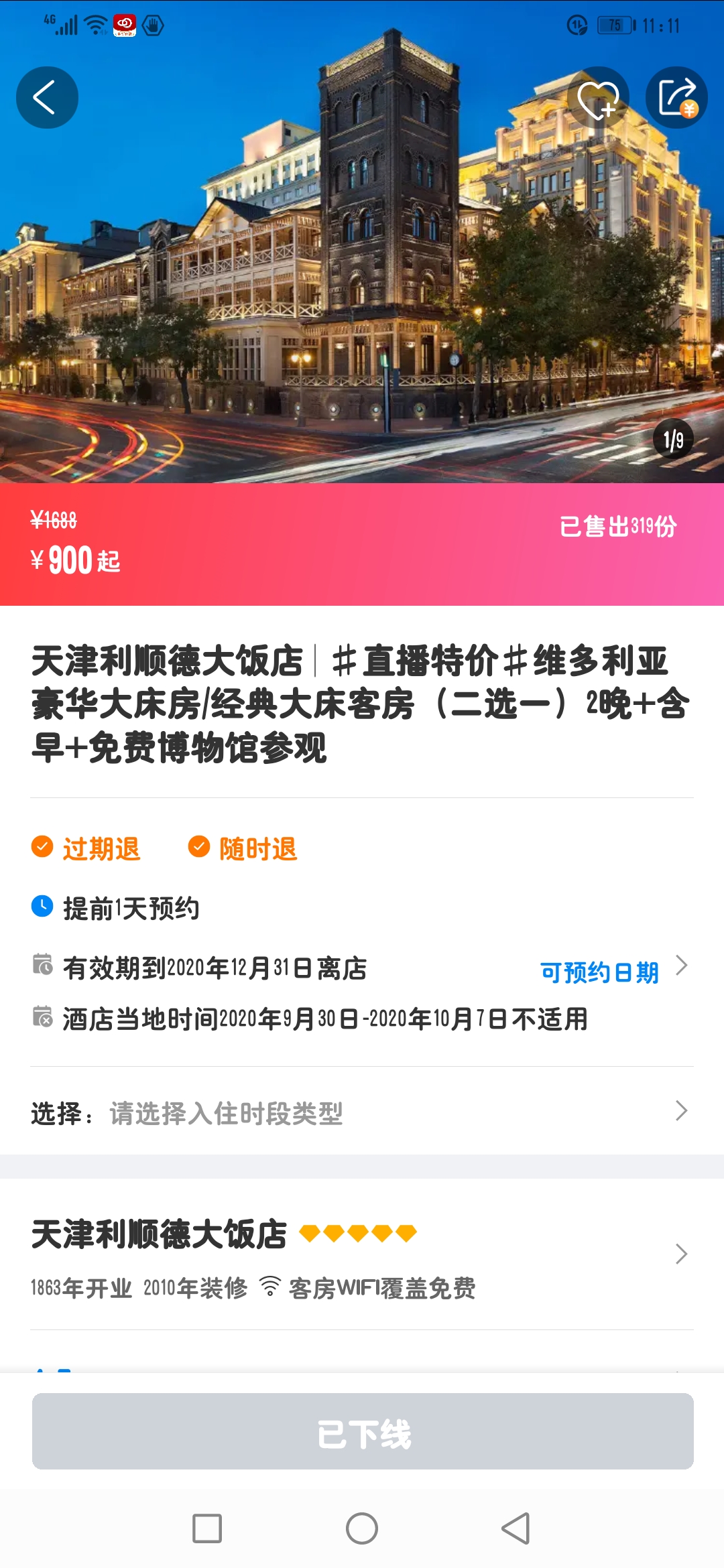
Task: Open the recent apps overview
Action: (x=207, y=1528)
